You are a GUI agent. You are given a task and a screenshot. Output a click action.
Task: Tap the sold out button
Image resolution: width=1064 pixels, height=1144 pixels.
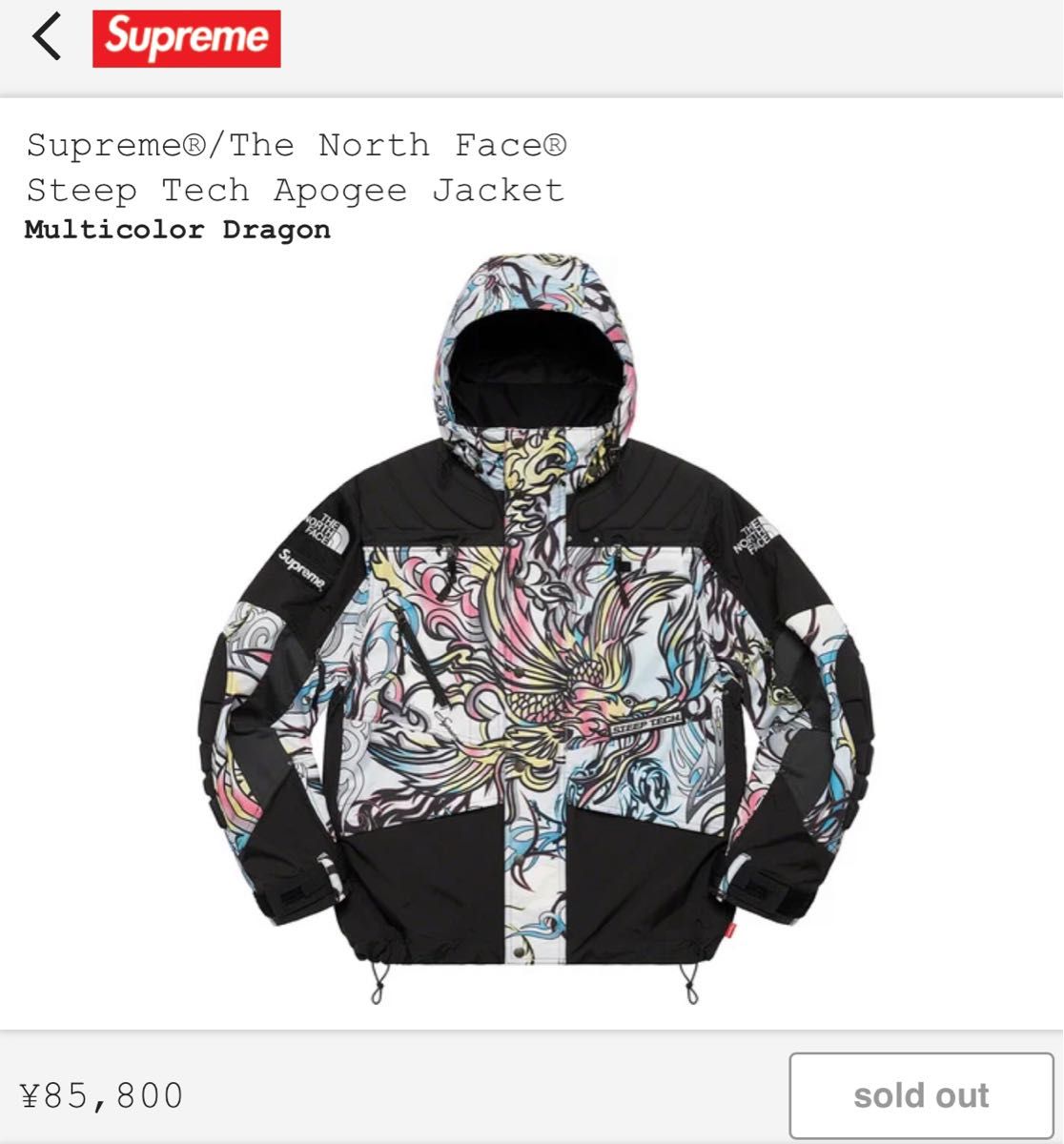click(x=920, y=1094)
